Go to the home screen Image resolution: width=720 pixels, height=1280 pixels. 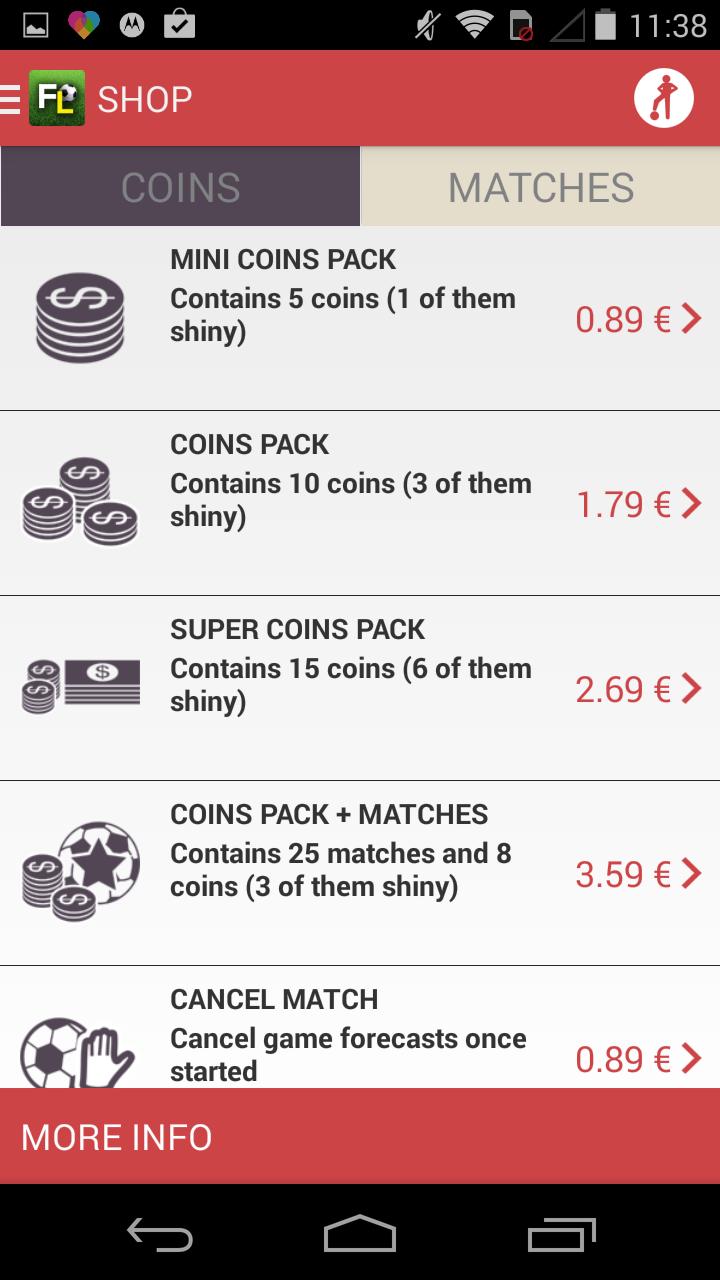click(360, 1235)
